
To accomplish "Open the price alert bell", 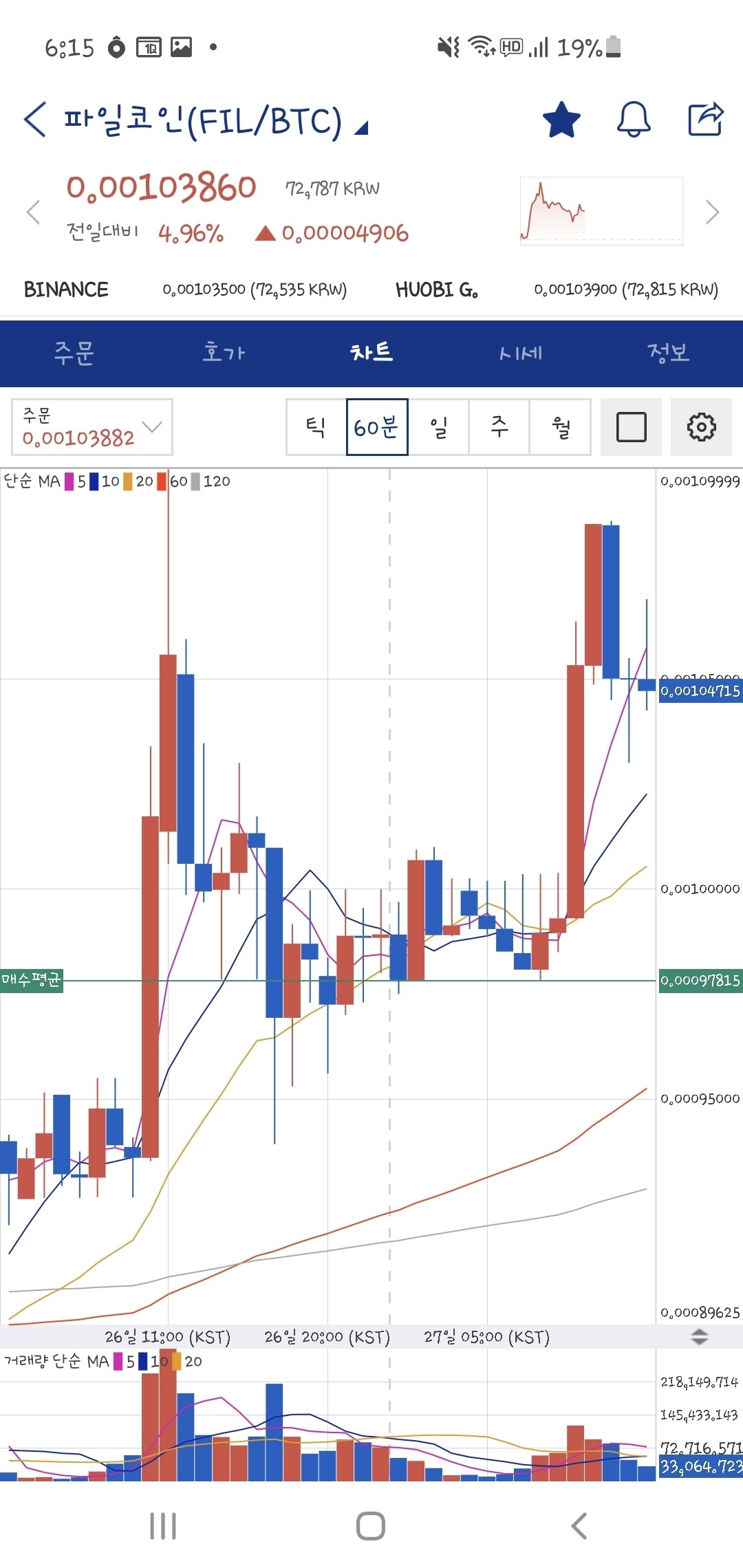I will (633, 120).
